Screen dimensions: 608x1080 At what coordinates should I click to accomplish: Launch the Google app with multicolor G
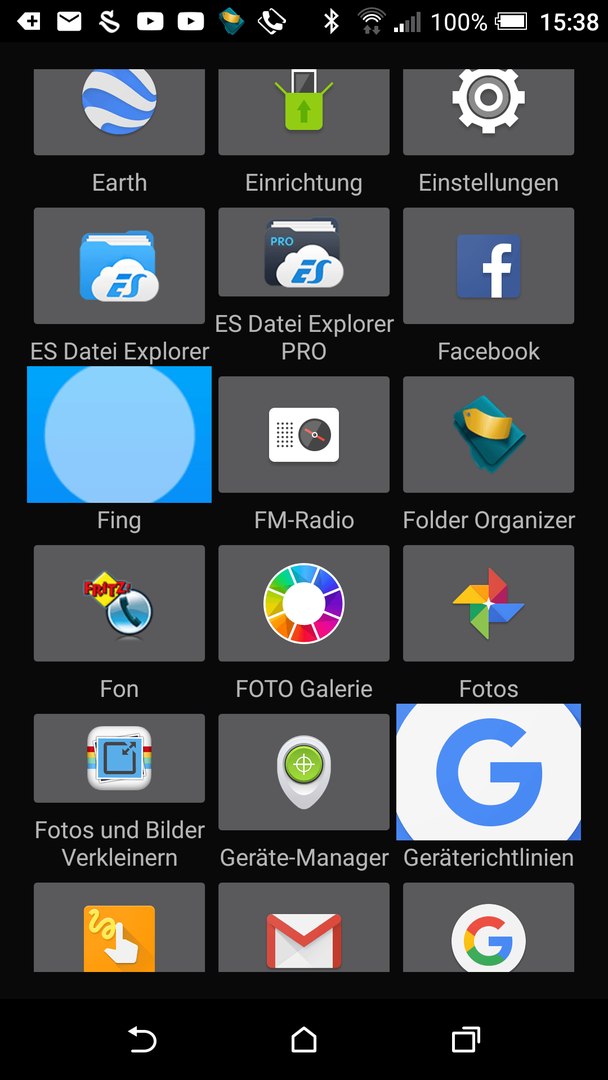click(x=488, y=927)
